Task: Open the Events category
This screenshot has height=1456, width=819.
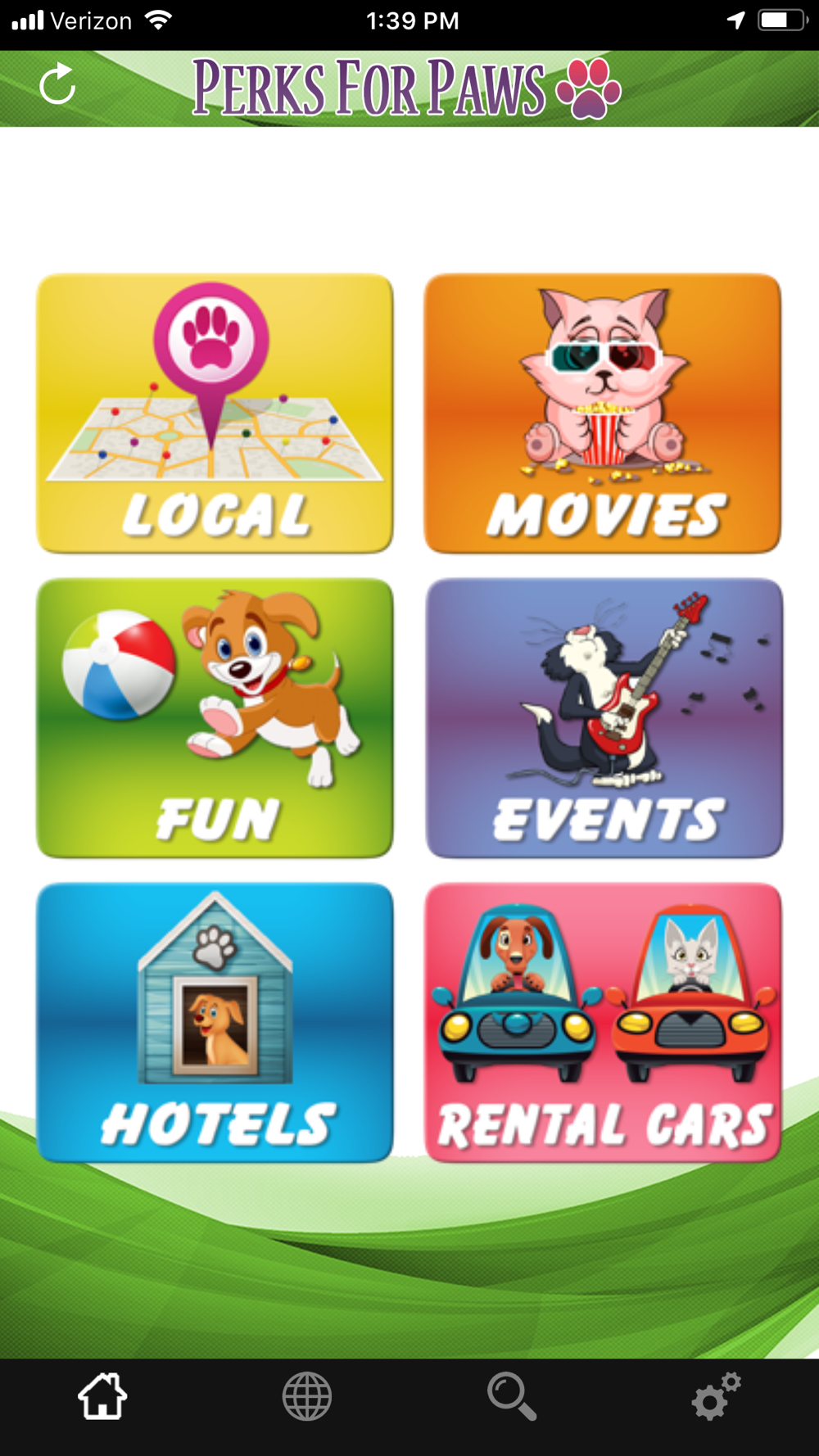Action: [604, 718]
